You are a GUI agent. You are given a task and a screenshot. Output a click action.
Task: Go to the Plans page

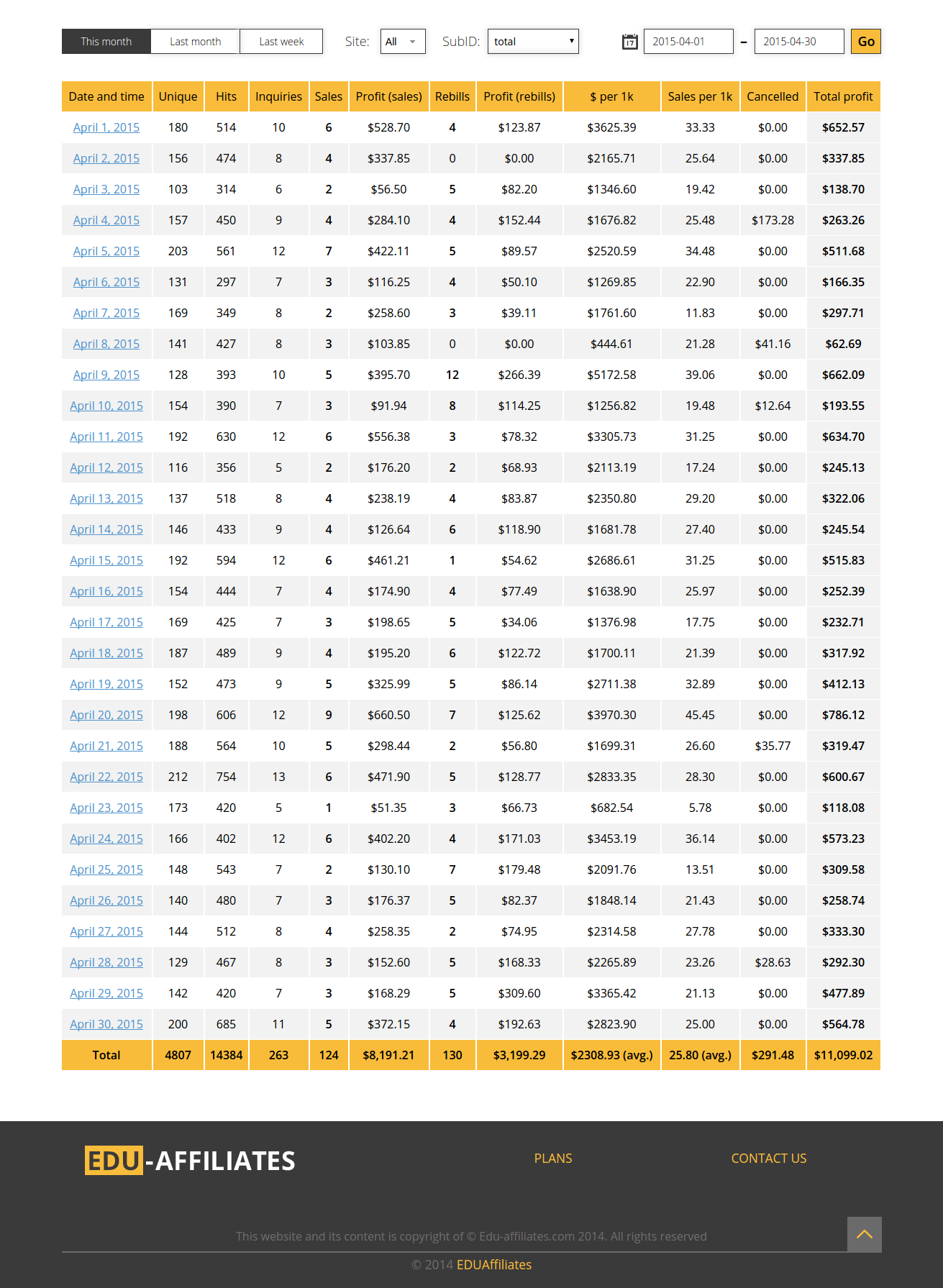[553, 1159]
